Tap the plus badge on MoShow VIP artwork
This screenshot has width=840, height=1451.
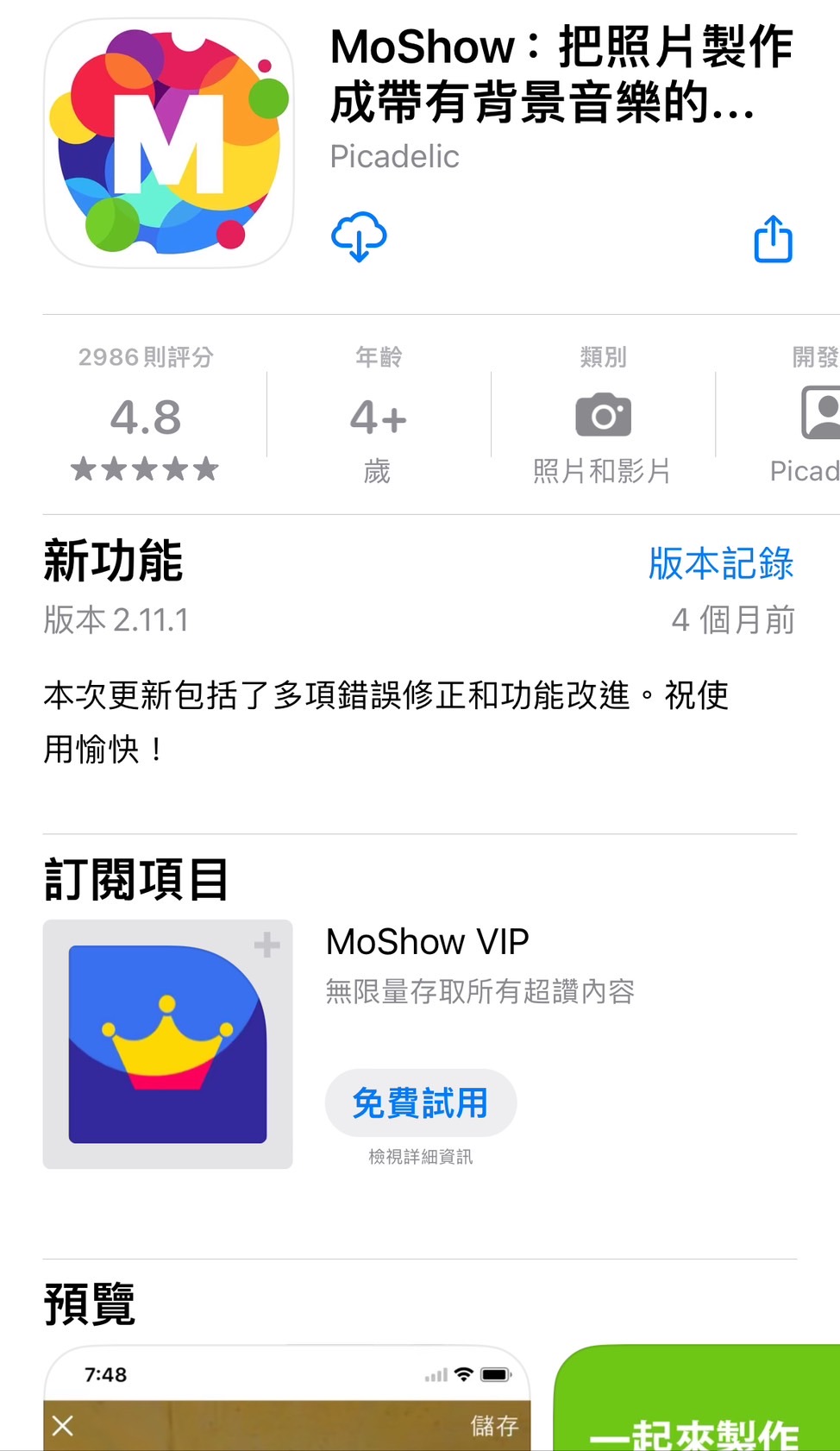[x=267, y=945]
